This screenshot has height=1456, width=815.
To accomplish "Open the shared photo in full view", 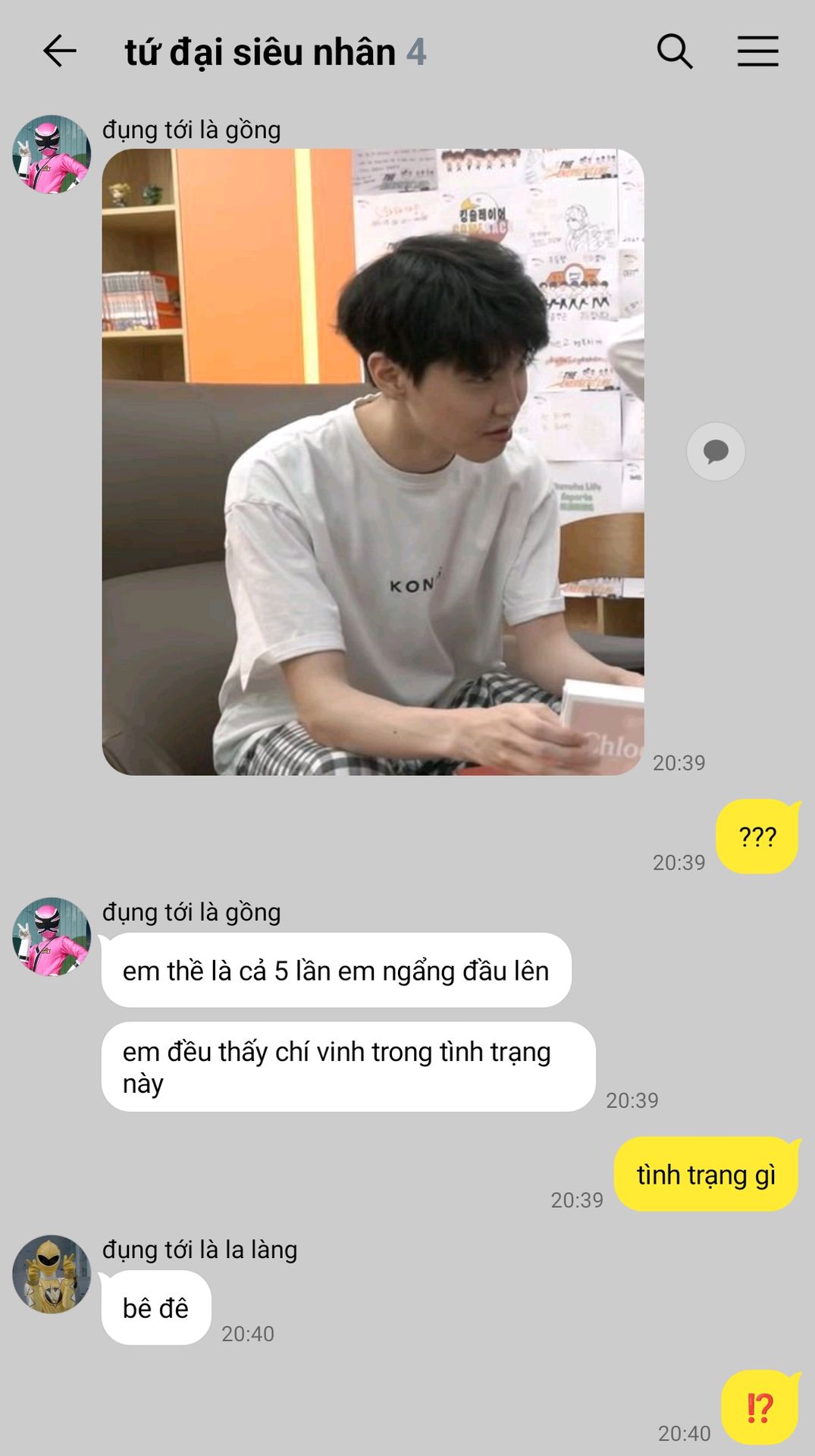I will point(372,462).
